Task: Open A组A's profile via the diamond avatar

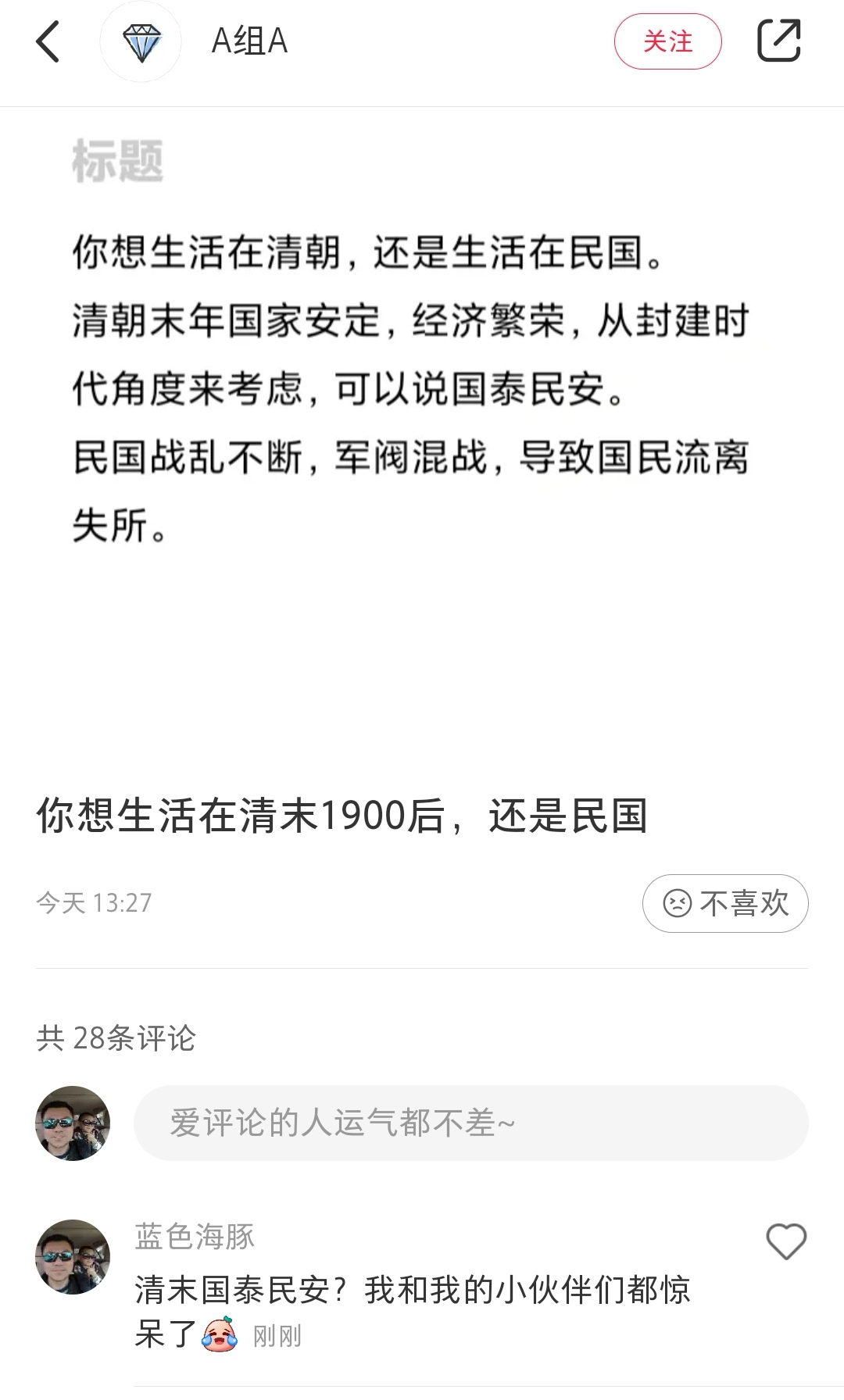Action: coord(141,42)
